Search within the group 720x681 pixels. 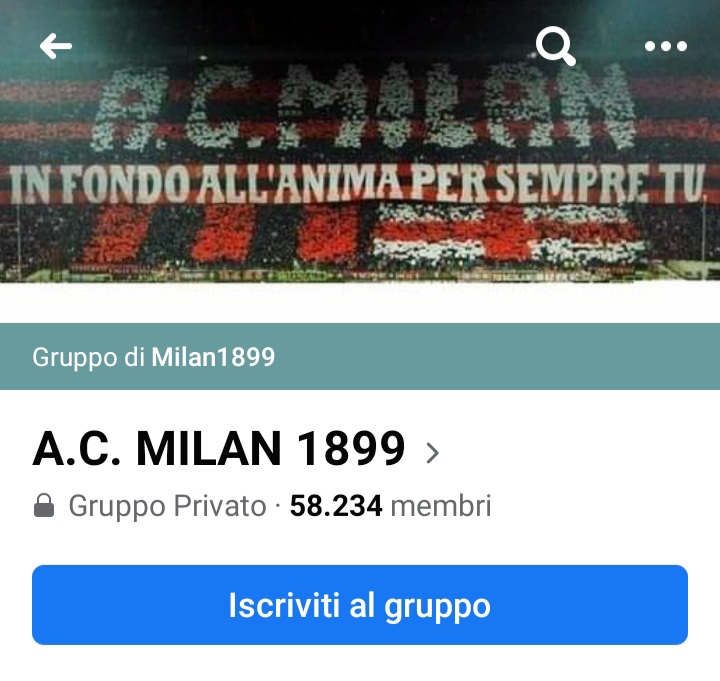pyautogui.click(x=555, y=46)
